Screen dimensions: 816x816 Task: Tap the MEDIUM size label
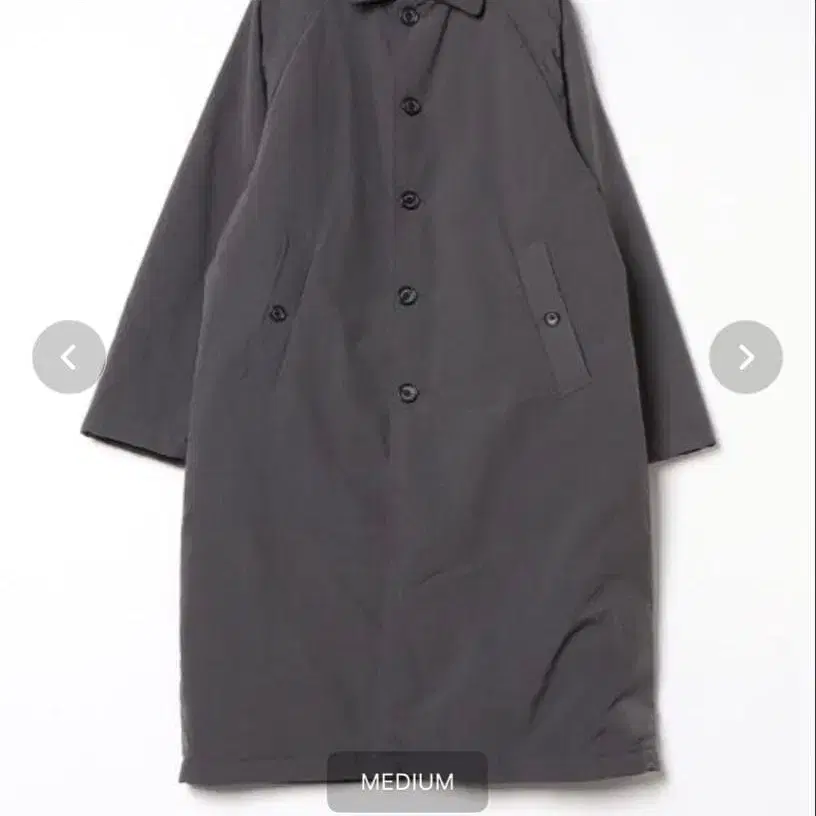coord(407,782)
